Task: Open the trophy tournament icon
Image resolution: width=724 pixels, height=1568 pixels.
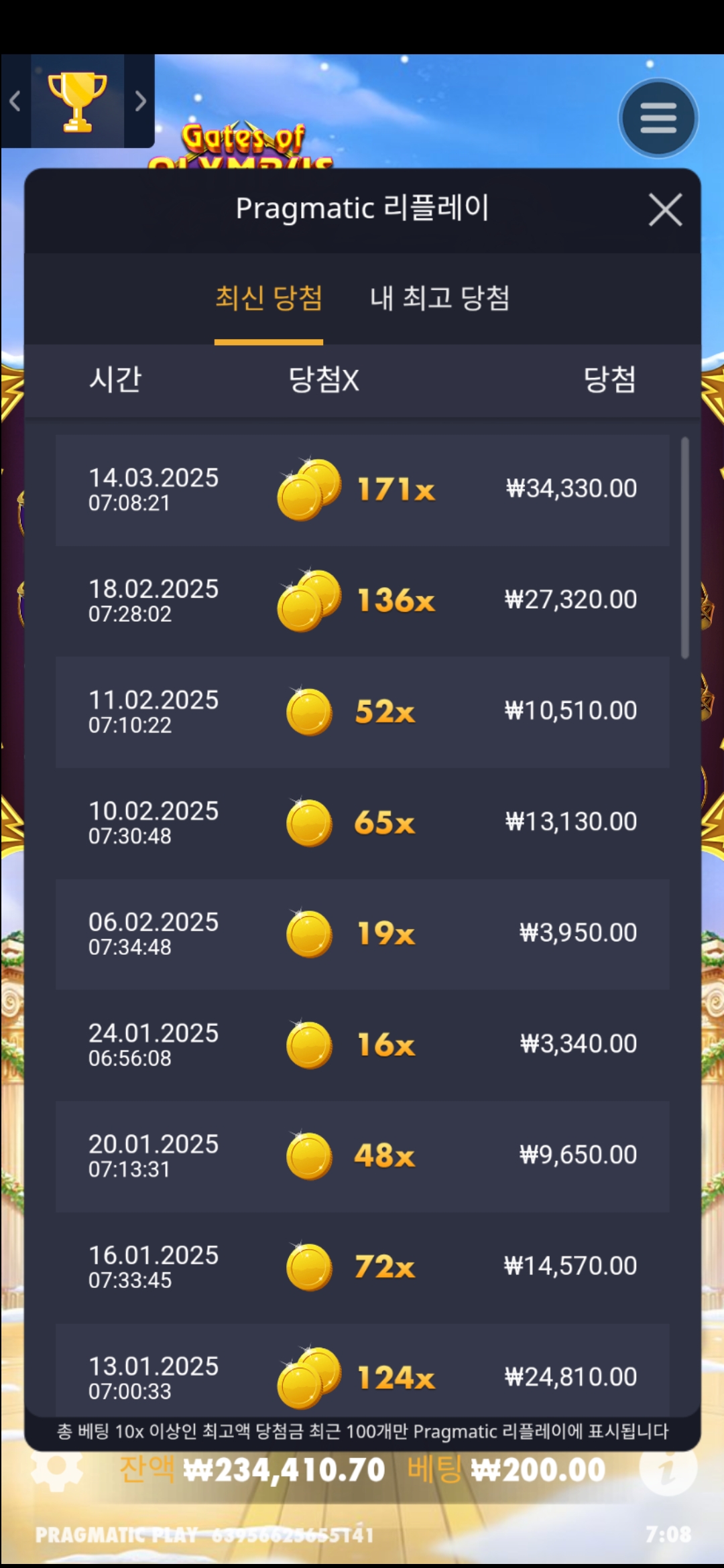Action: pyautogui.click(x=77, y=101)
